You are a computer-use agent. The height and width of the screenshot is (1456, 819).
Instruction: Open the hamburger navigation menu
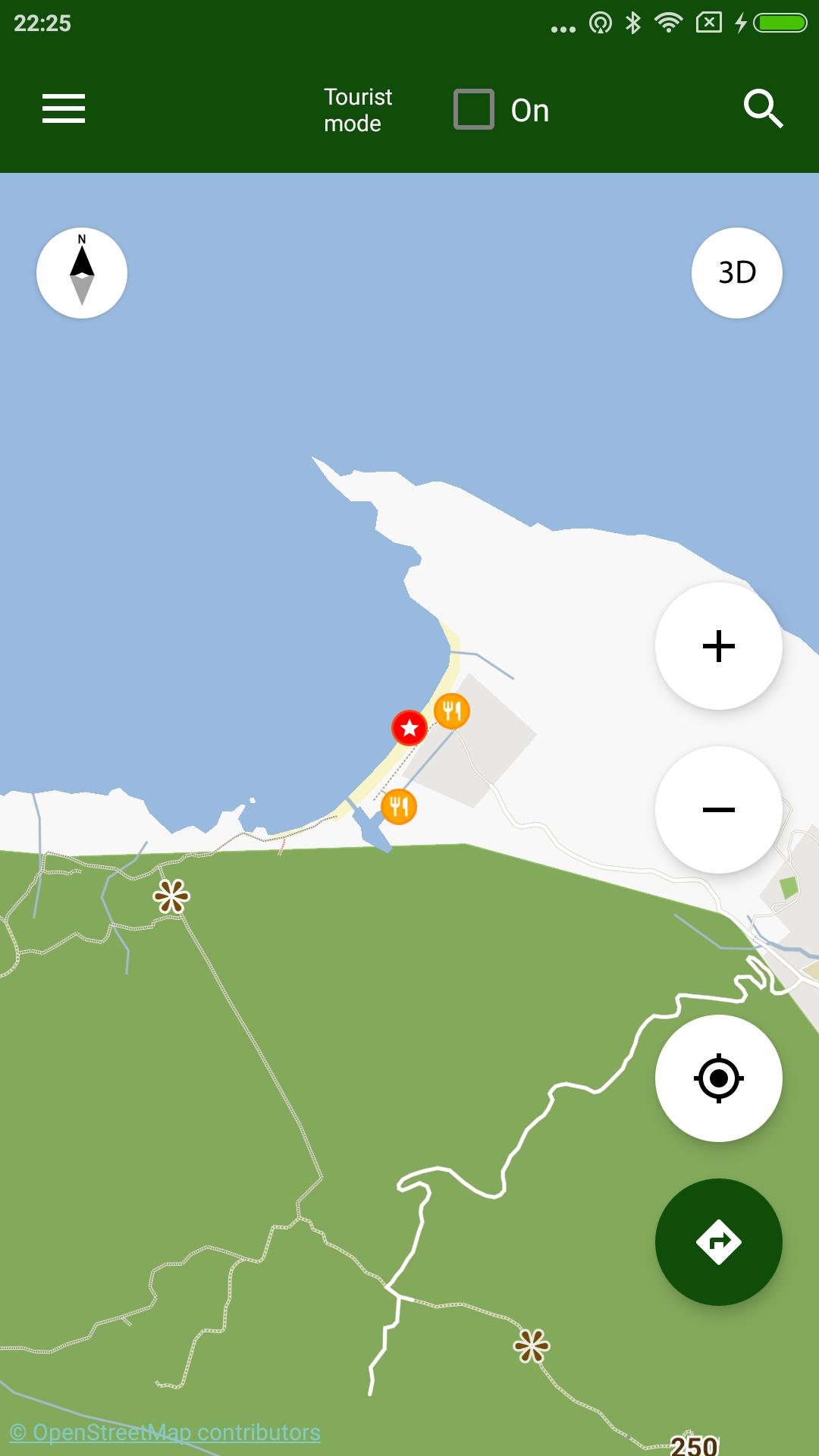[x=64, y=108]
